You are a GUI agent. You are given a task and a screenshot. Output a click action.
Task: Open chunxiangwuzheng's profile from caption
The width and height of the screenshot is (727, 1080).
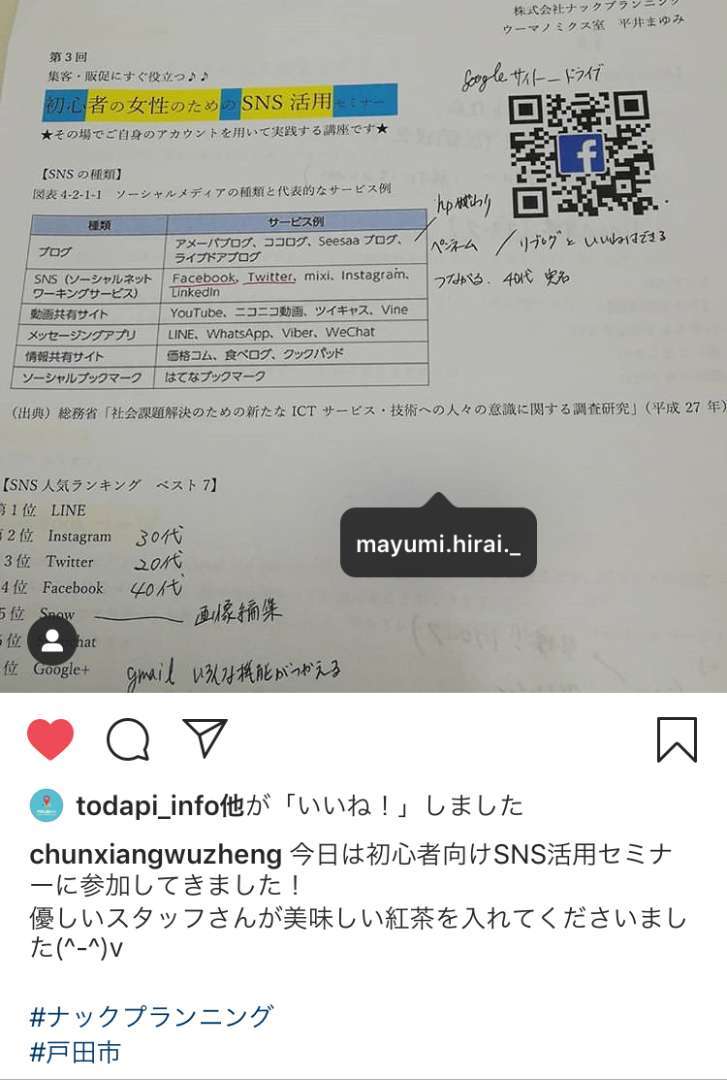155,855
